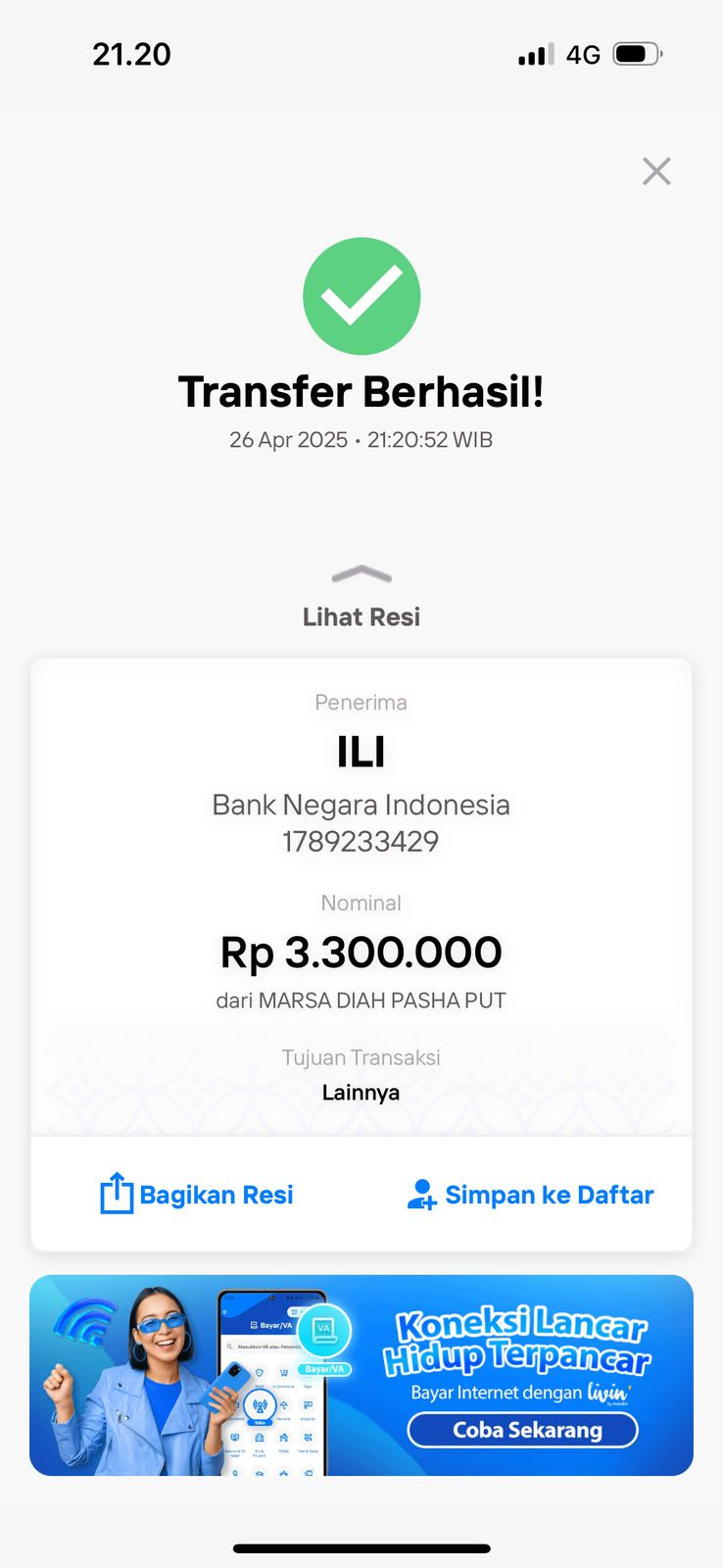Expand Lihat Resi to view the receipt
This screenshot has width=723, height=1568.
pos(361,598)
